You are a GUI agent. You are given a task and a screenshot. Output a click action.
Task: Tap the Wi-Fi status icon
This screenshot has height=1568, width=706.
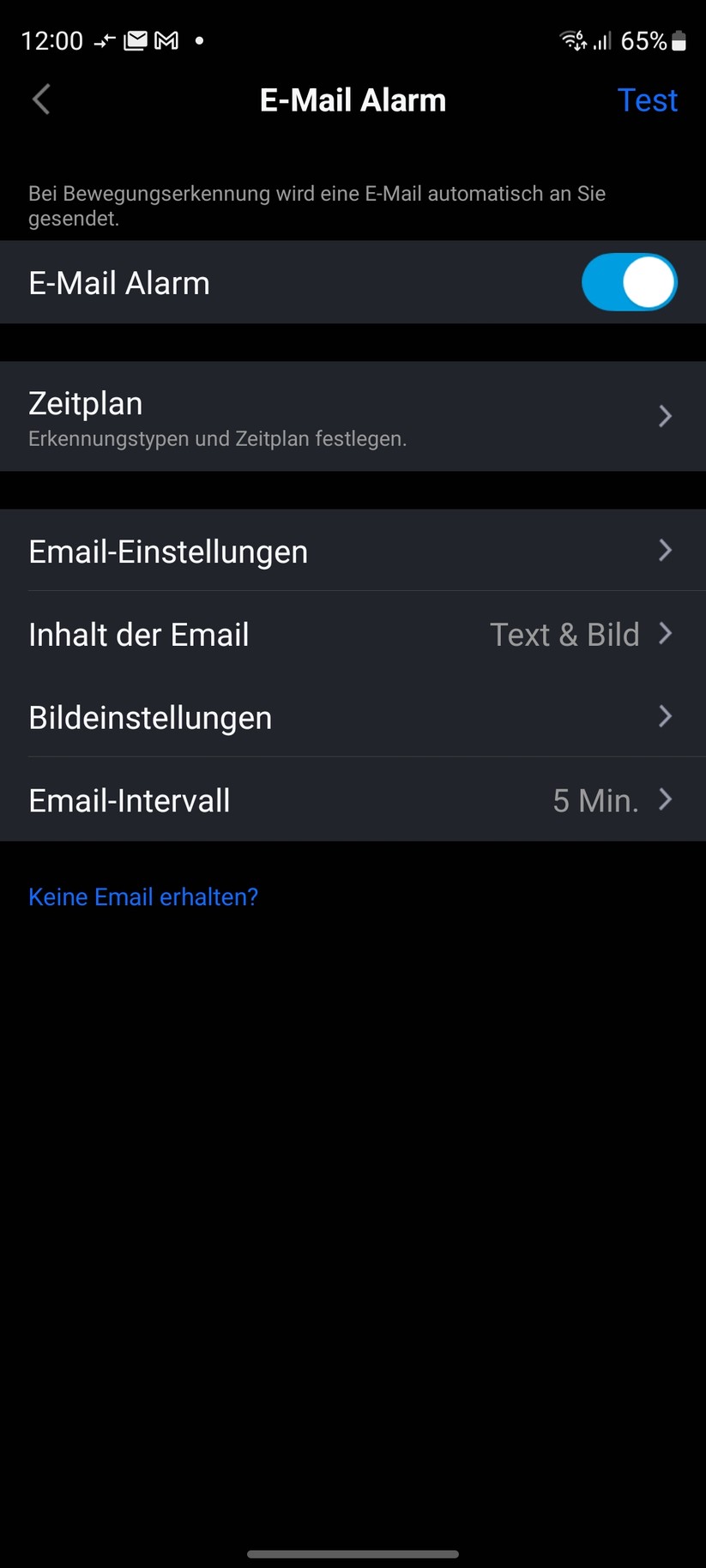coord(570,39)
